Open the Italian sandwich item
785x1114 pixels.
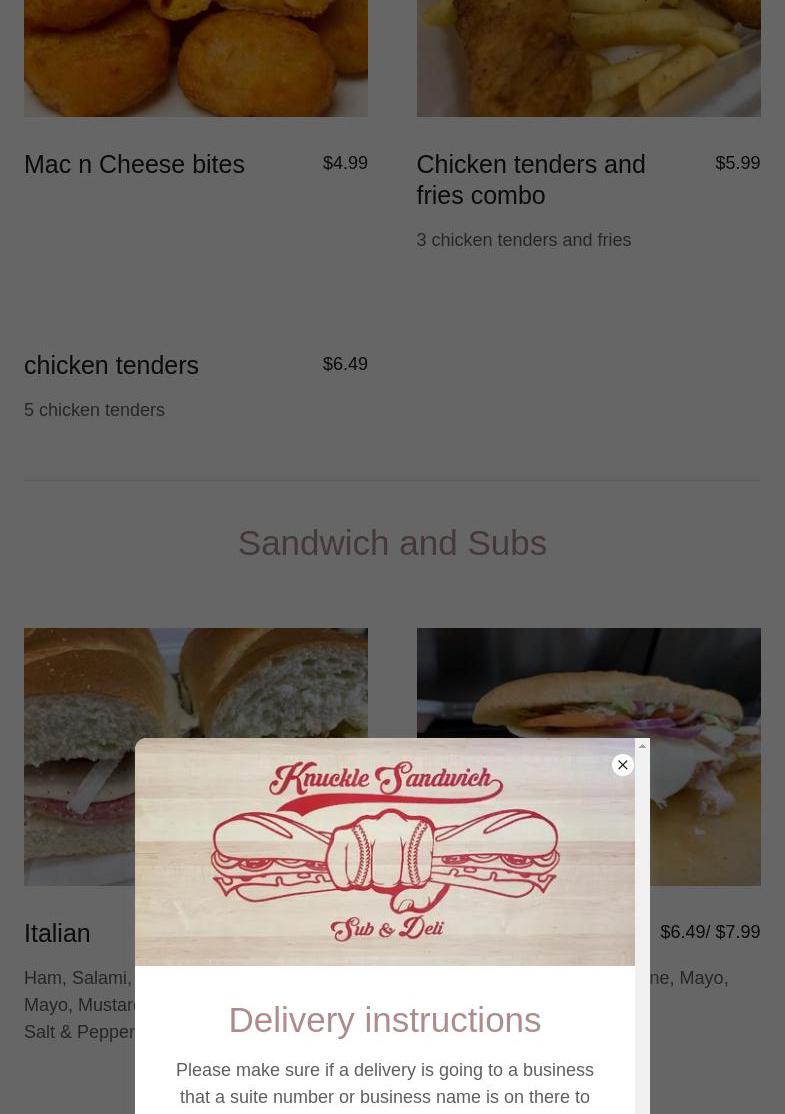click(57, 933)
